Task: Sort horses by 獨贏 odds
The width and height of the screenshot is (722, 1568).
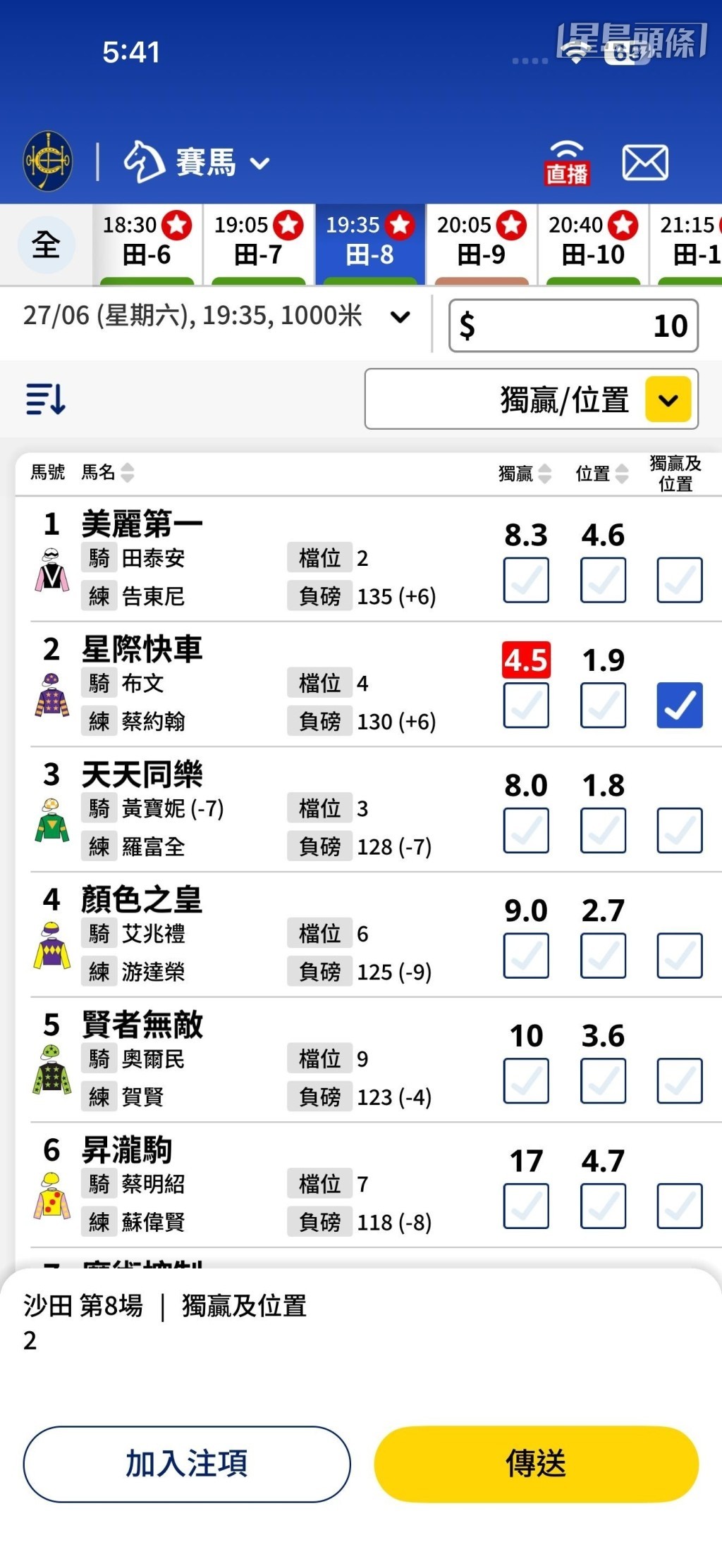Action: 525,474
